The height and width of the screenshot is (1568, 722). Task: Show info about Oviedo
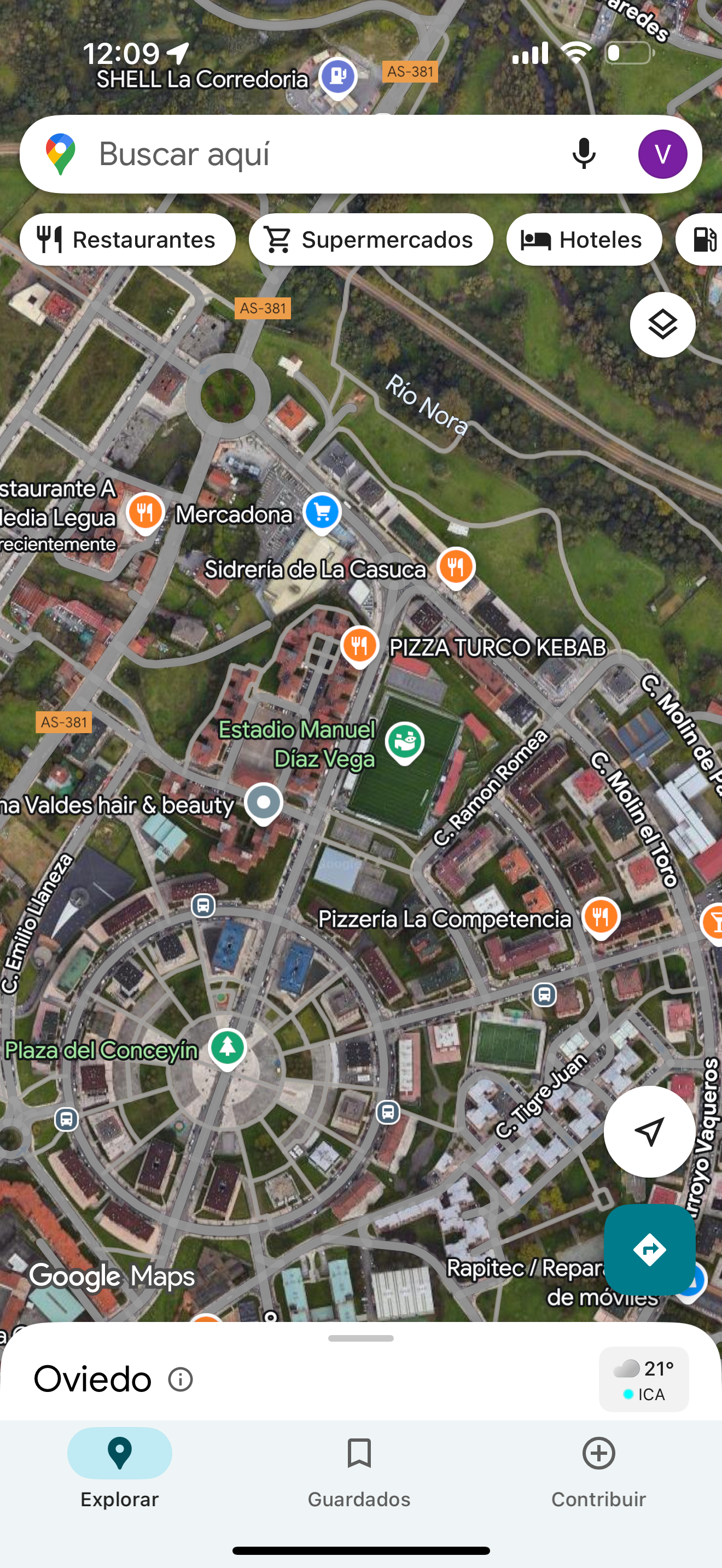pyautogui.click(x=180, y=1379)
